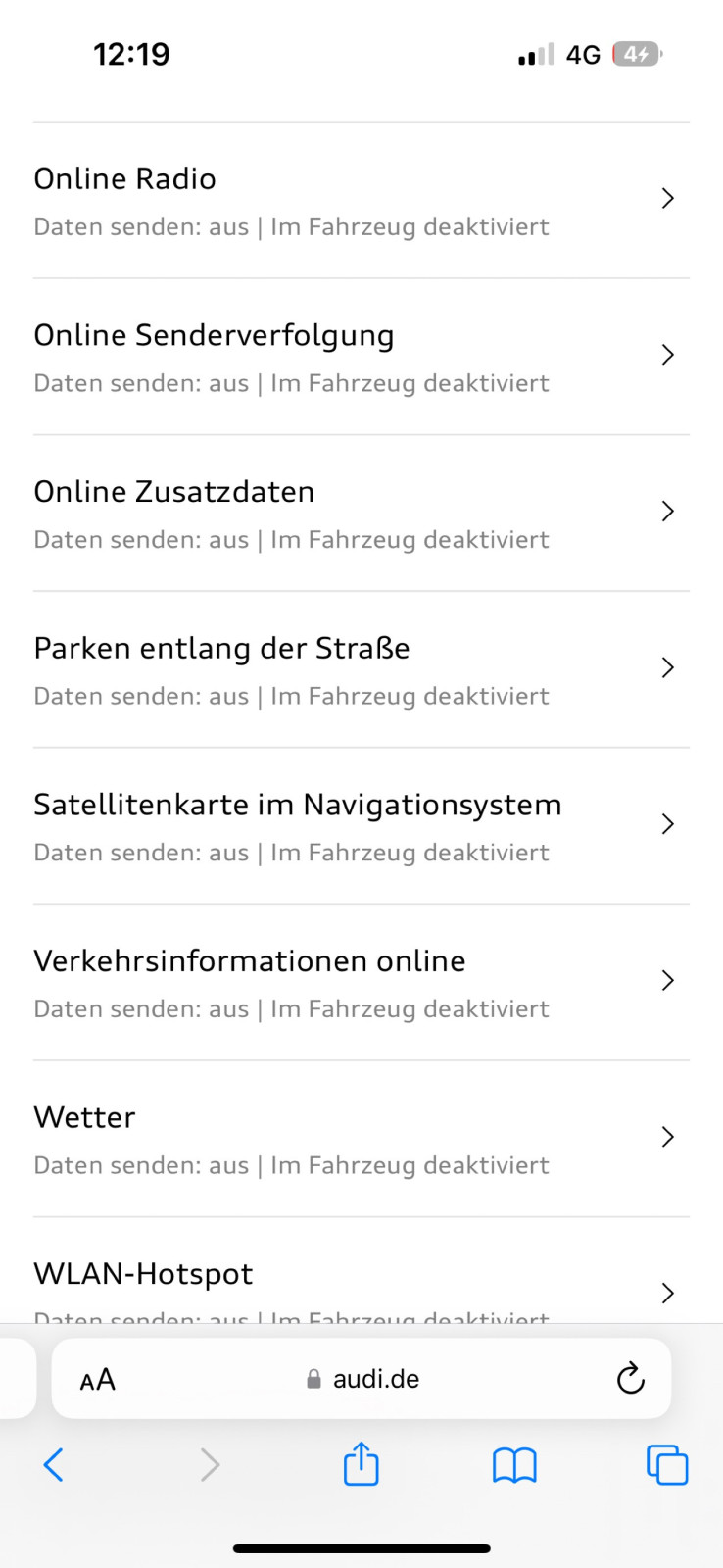Open Verkehrsinformationen online settings
Screen dimensions: 723x1568
point(361,980)
